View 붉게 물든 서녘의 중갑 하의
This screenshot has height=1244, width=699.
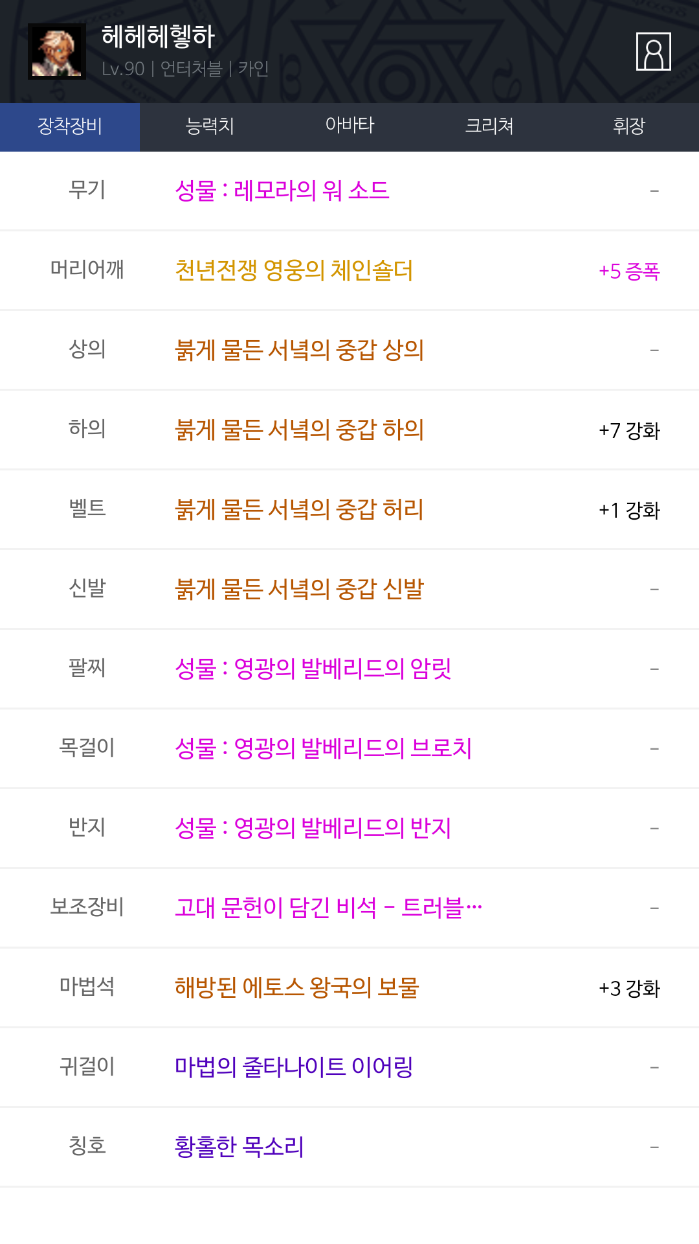tap(299, 430)
